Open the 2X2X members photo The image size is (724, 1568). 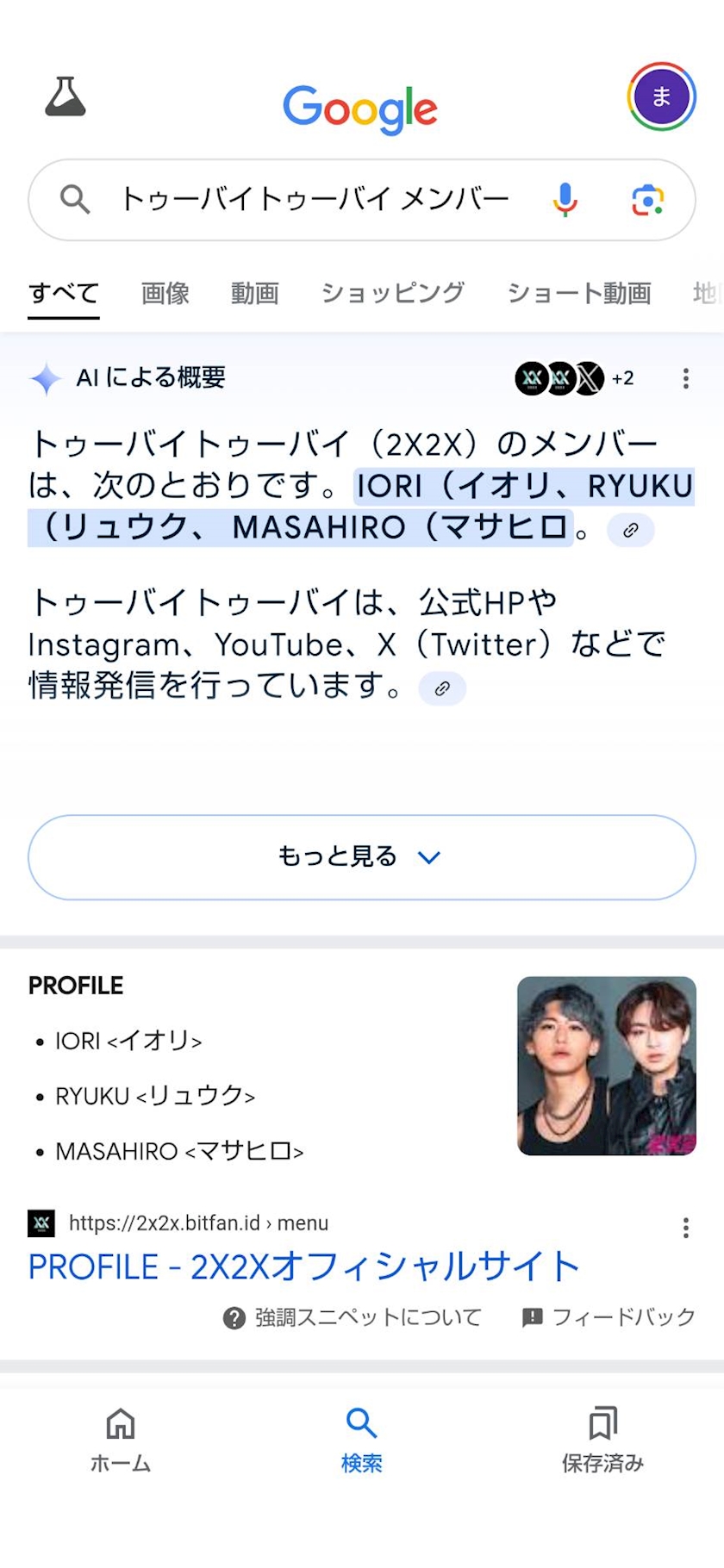[x=607, y=1066]
